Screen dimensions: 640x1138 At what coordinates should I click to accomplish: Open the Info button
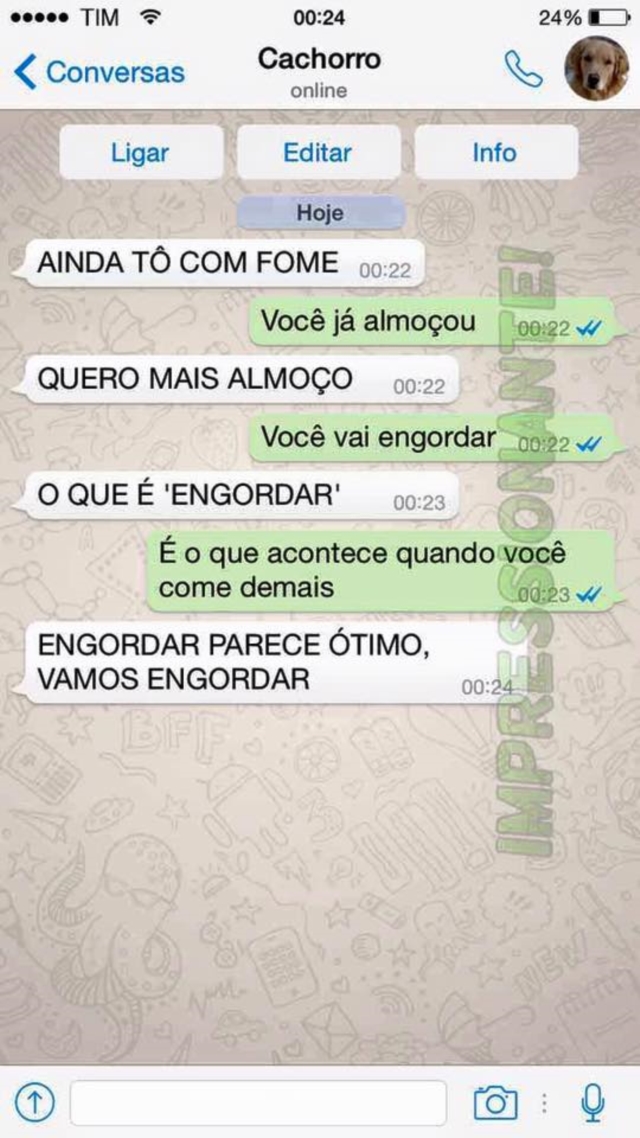pos(495,153)
